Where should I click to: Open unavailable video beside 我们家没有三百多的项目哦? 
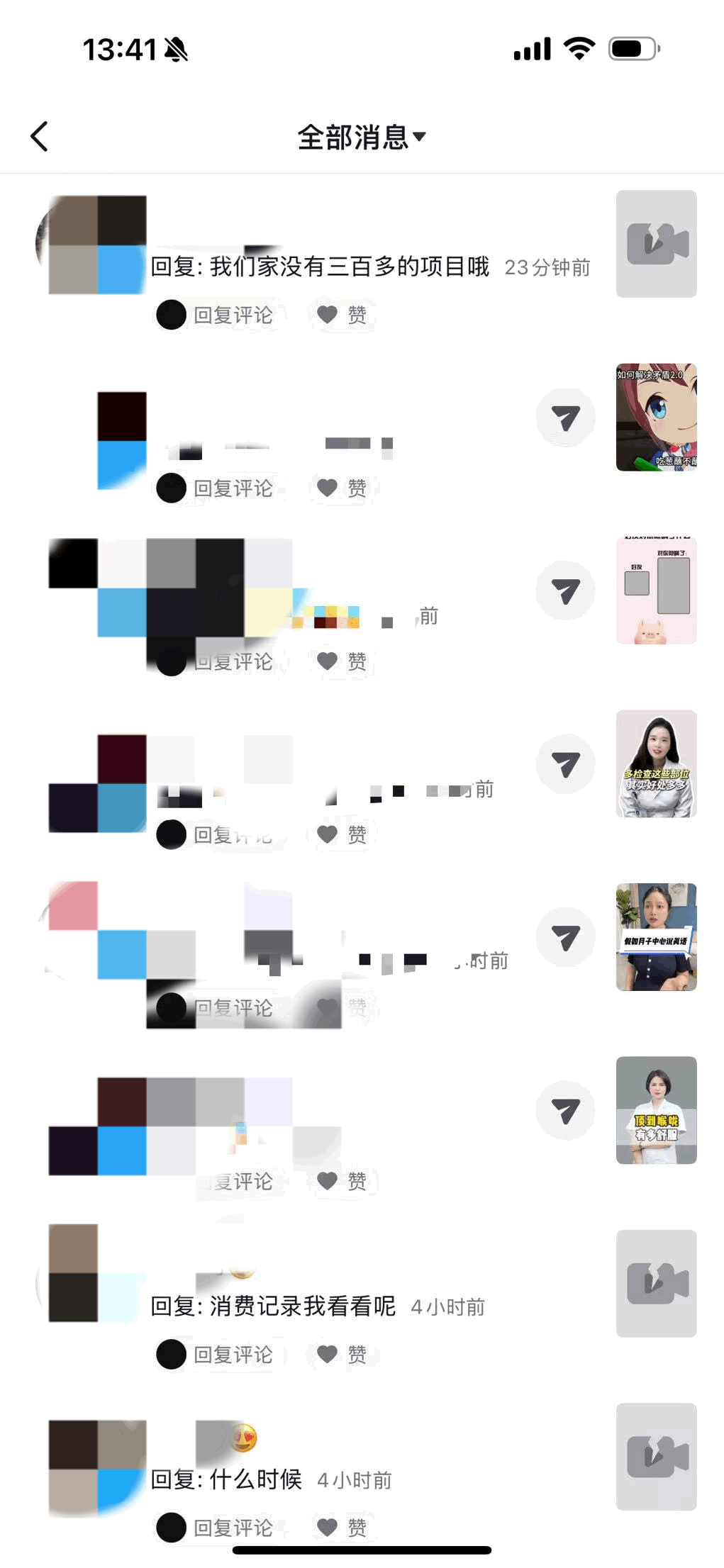(656, 243)
